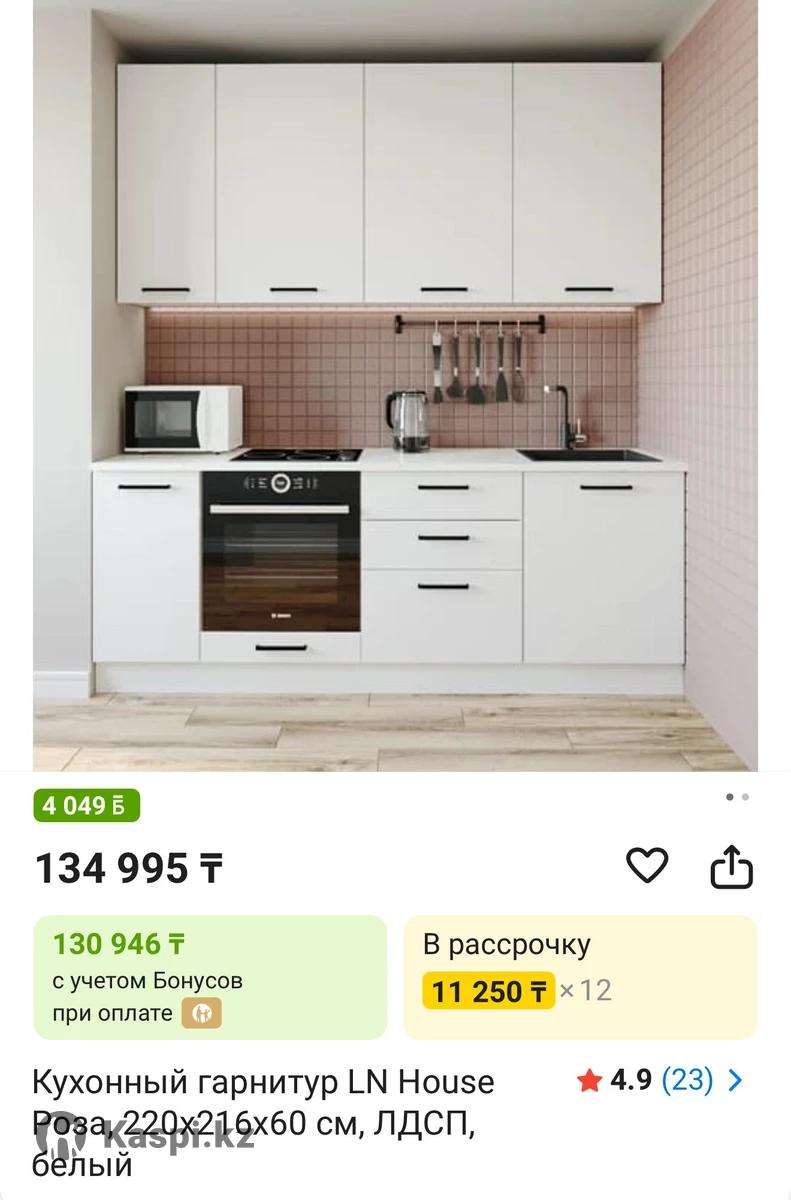Screen dimensions: 791x1200
Task: Add the kitchen set to favorites
Action: point(647,866)
